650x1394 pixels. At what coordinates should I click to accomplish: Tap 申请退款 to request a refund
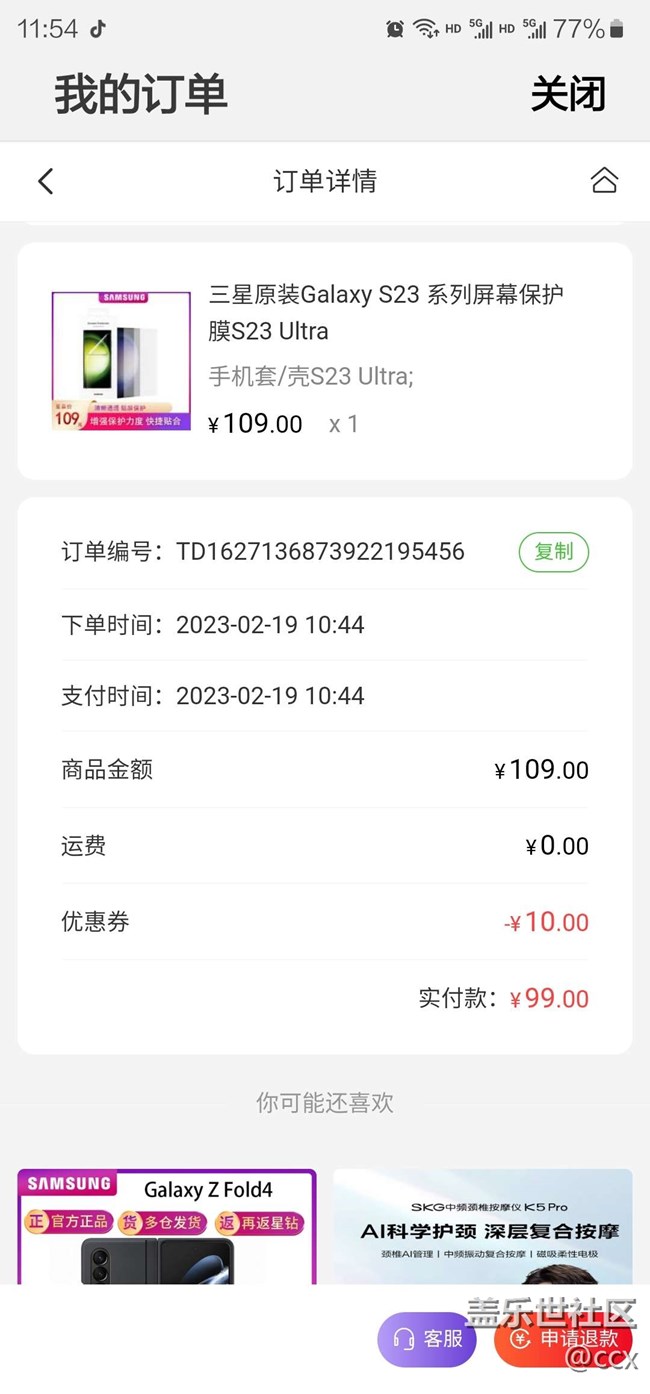[x=564, y=1338]
